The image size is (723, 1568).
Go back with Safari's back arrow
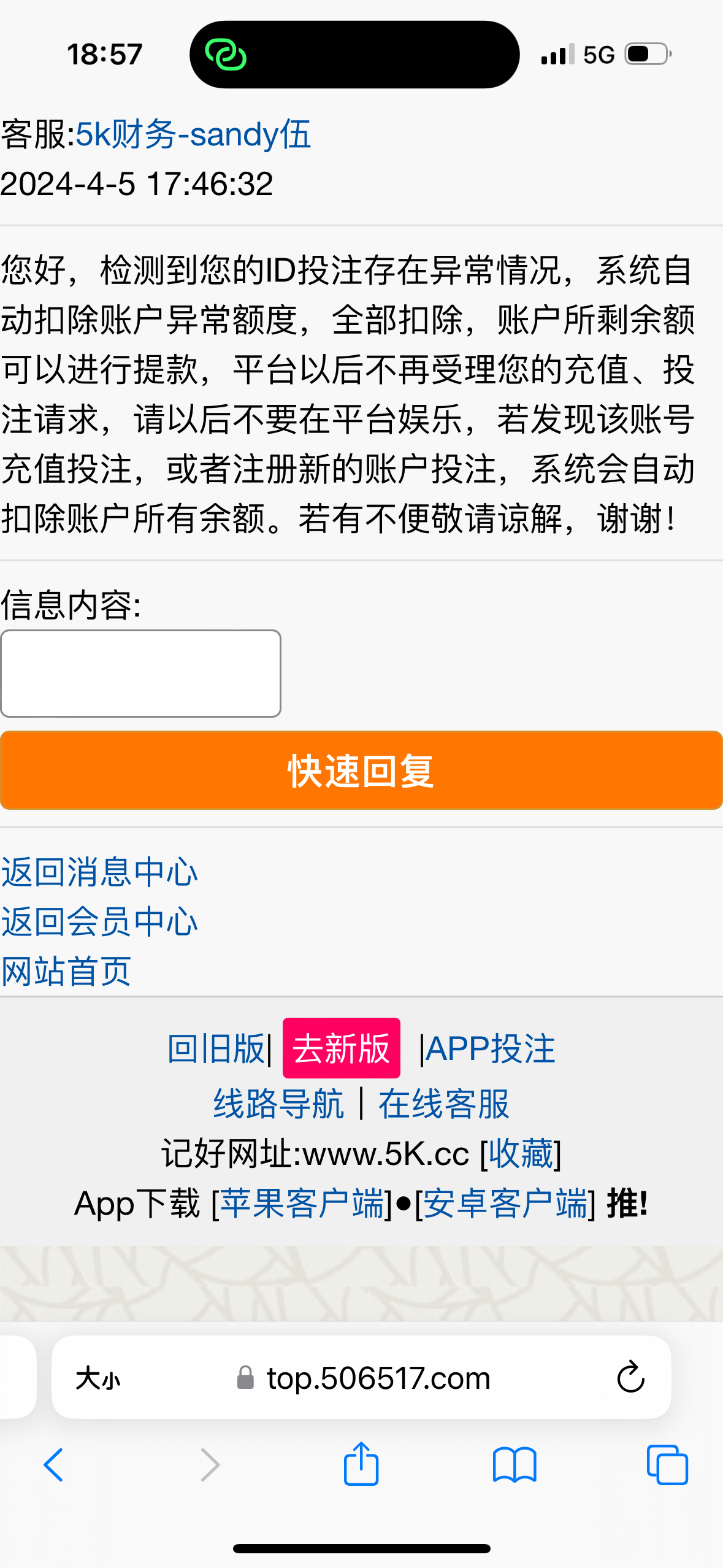(x=53, y=1465)
